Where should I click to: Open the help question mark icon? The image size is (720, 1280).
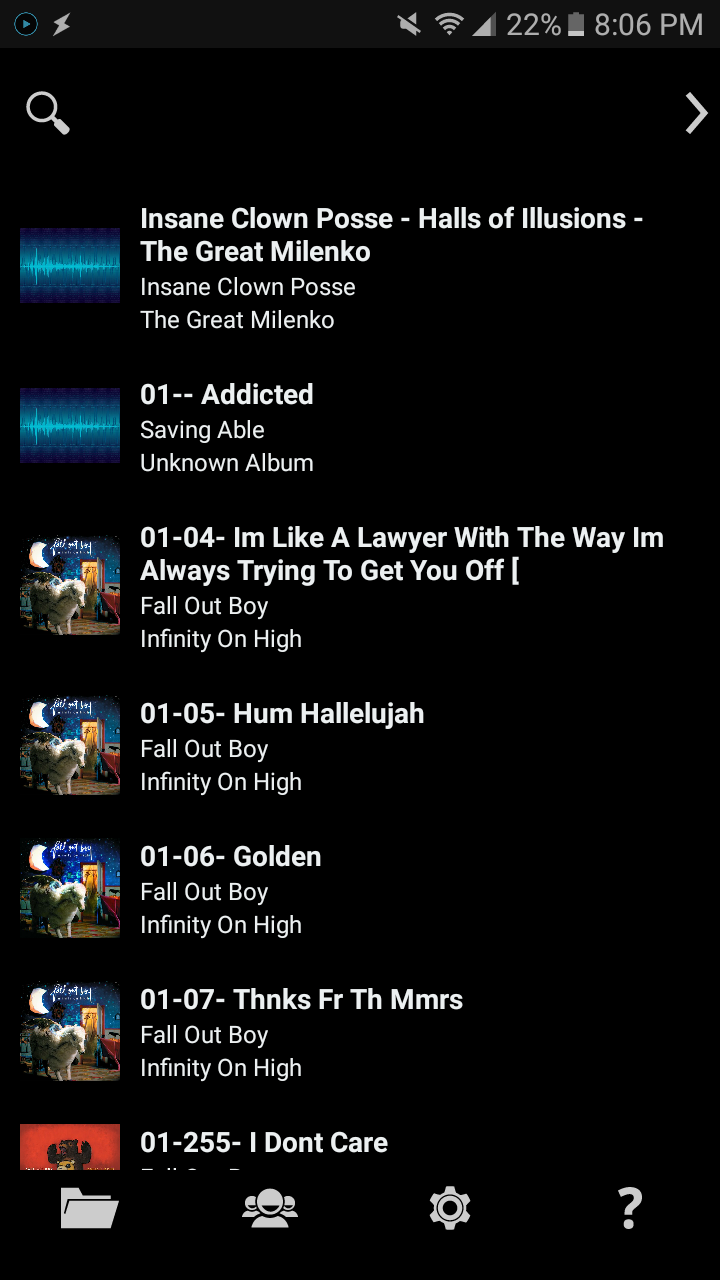click(628, 1207)
